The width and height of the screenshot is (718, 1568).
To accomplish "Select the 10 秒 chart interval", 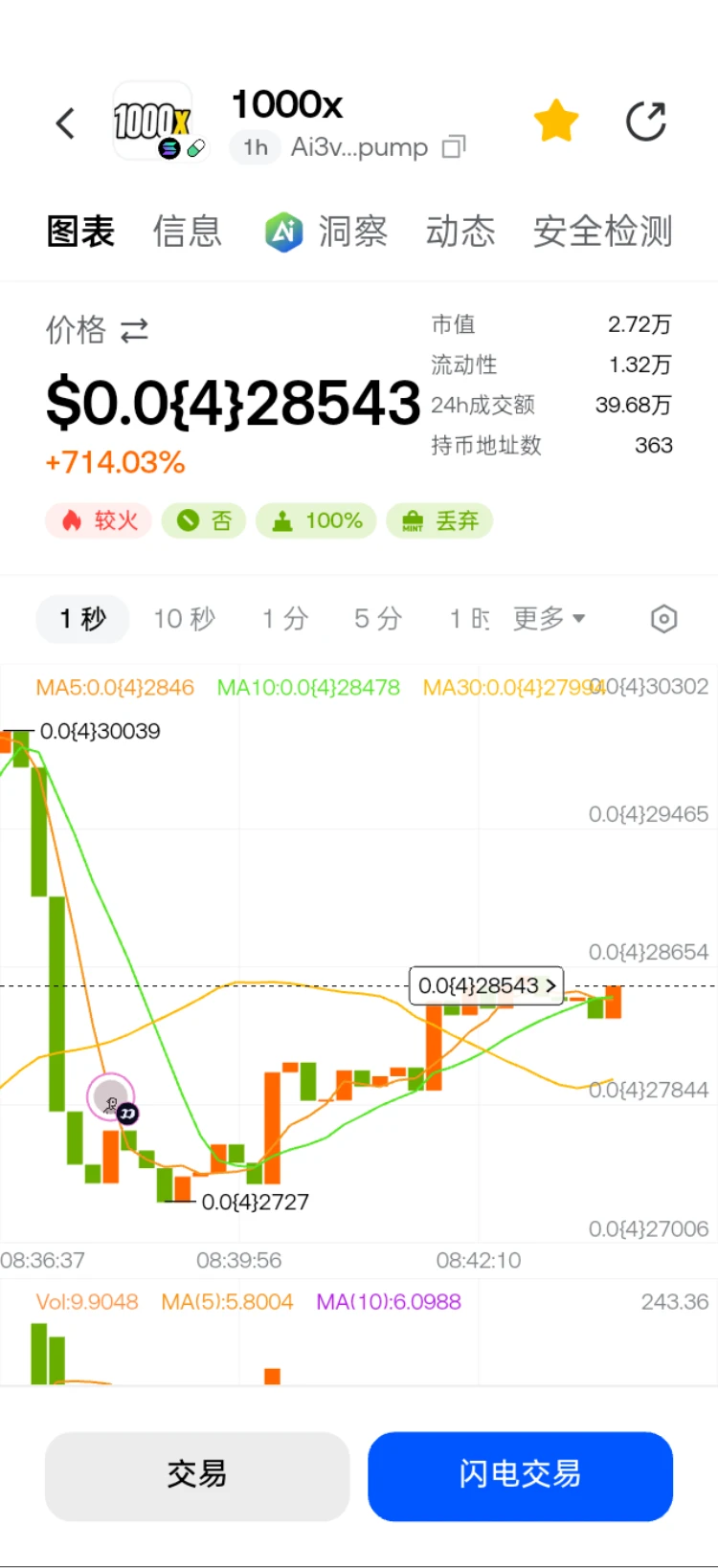I will click(185, 619).
